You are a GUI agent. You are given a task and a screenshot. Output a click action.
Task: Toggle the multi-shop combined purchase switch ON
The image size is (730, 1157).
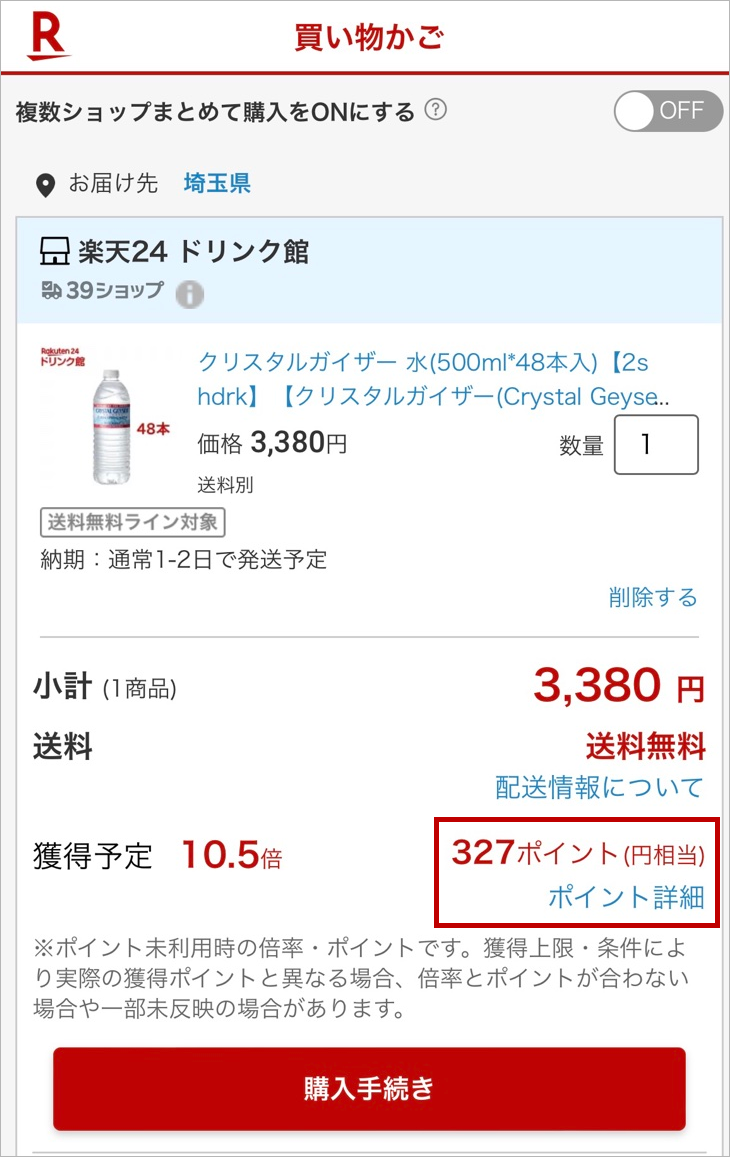[x=668, y=111]
